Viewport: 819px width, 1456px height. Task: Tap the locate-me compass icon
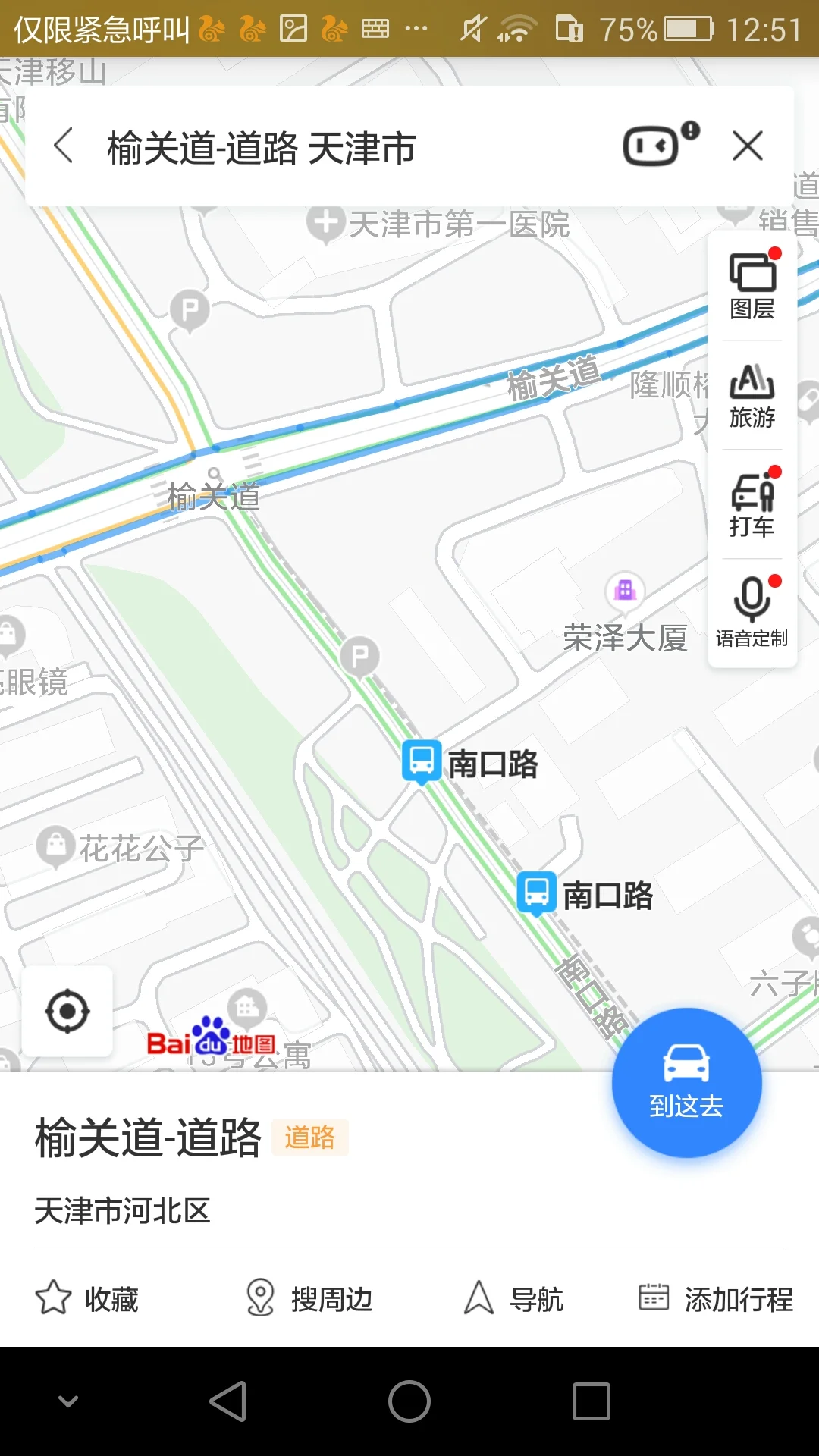click(67, 1012)
